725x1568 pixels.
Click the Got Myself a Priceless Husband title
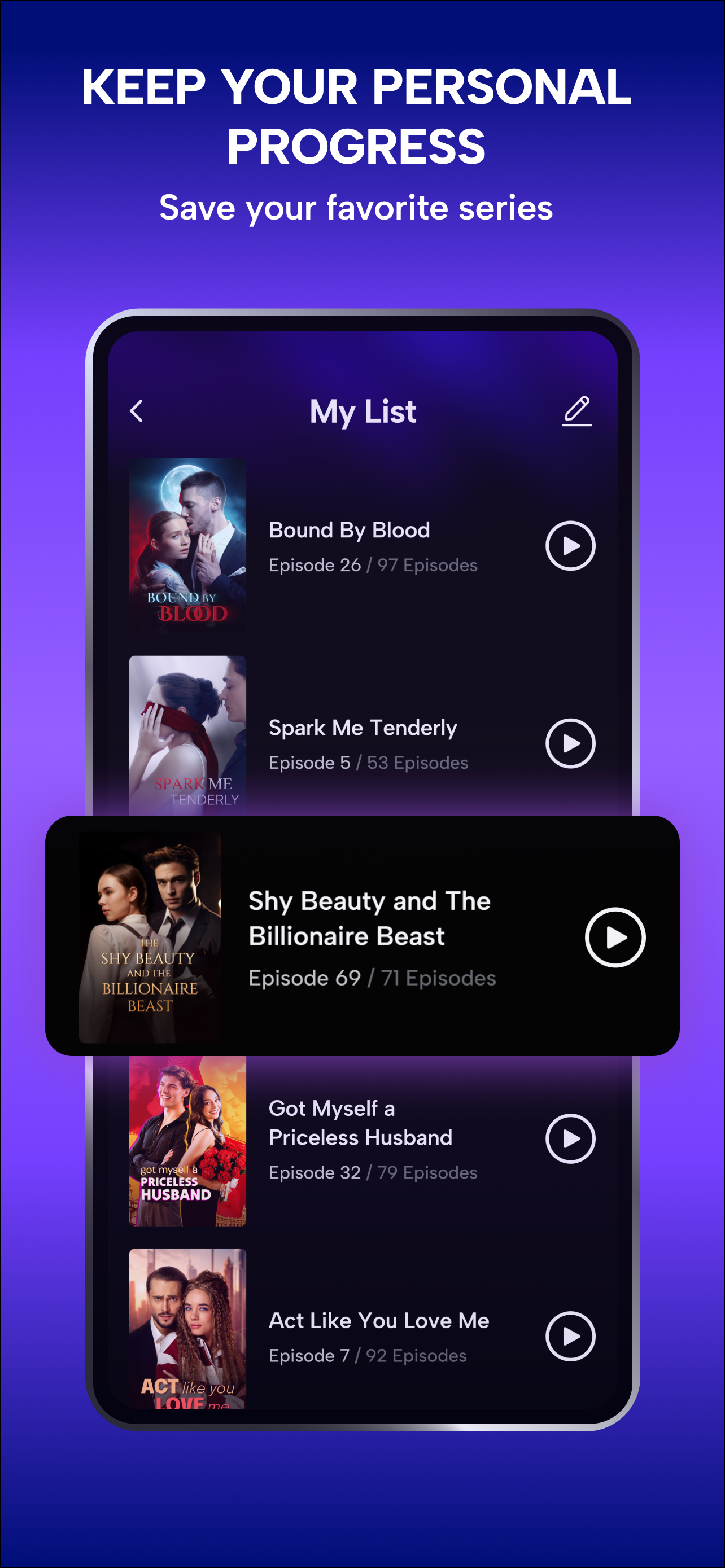tap(360, 1123)
